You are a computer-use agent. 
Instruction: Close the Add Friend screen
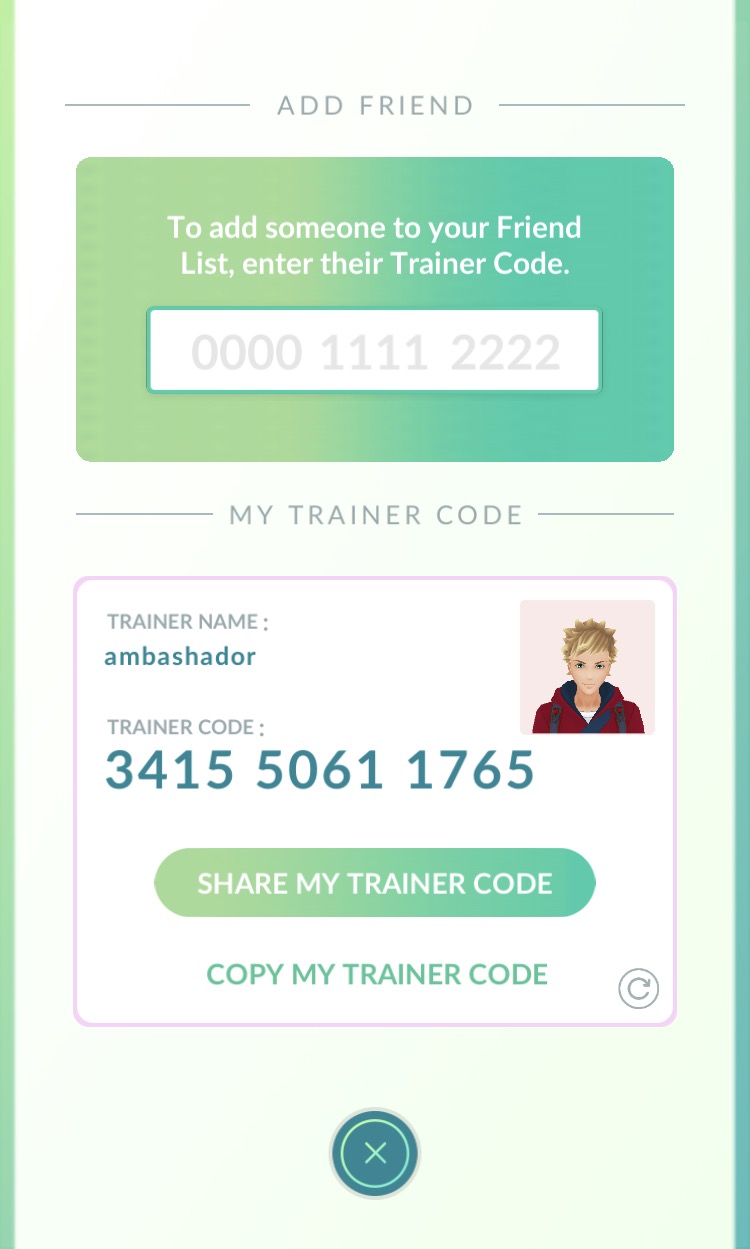pos(375,1153)
